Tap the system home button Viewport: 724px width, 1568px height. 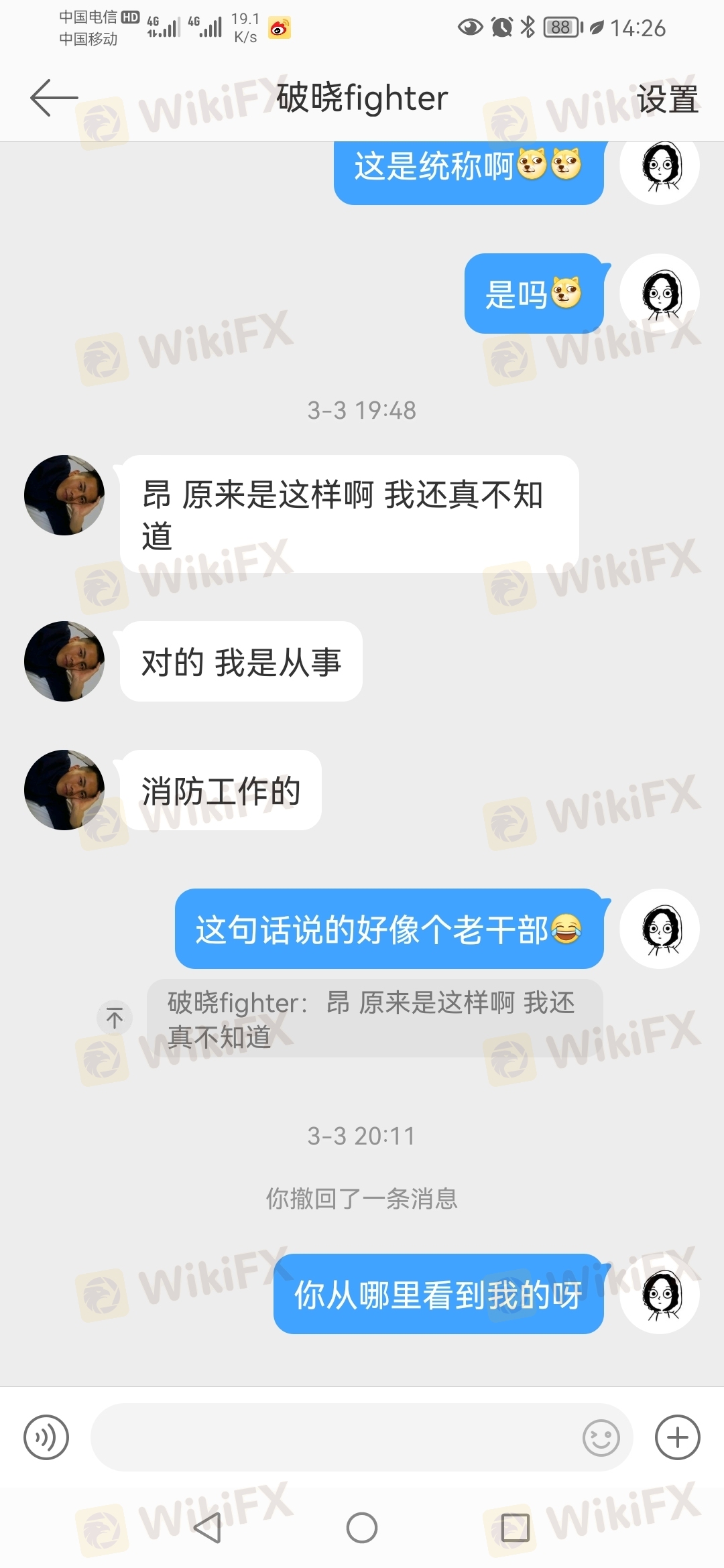pos(362,1528)
